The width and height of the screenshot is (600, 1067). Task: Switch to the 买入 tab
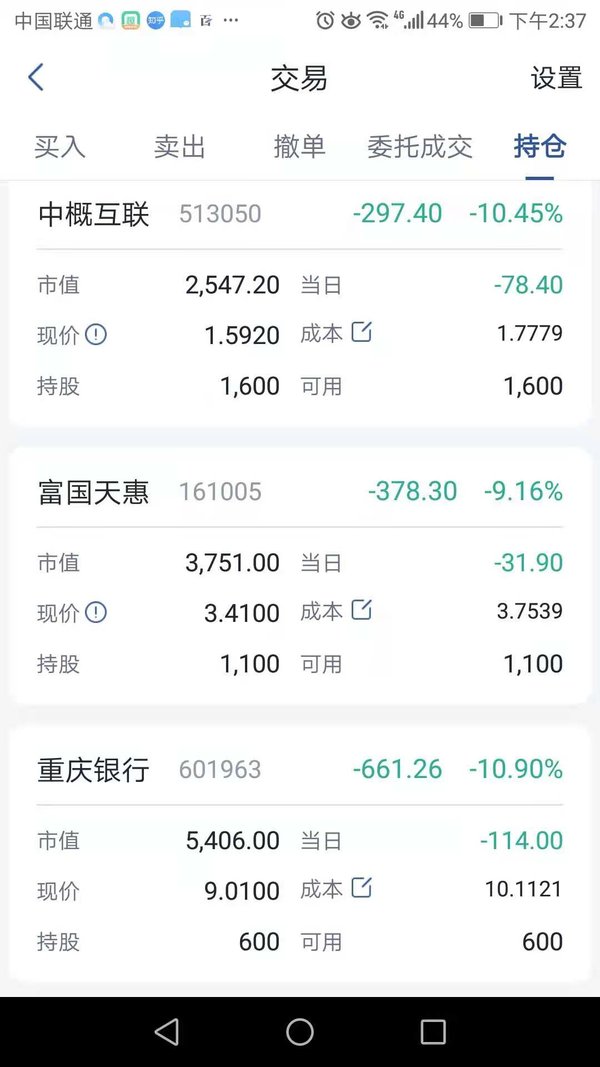point(60,146)
